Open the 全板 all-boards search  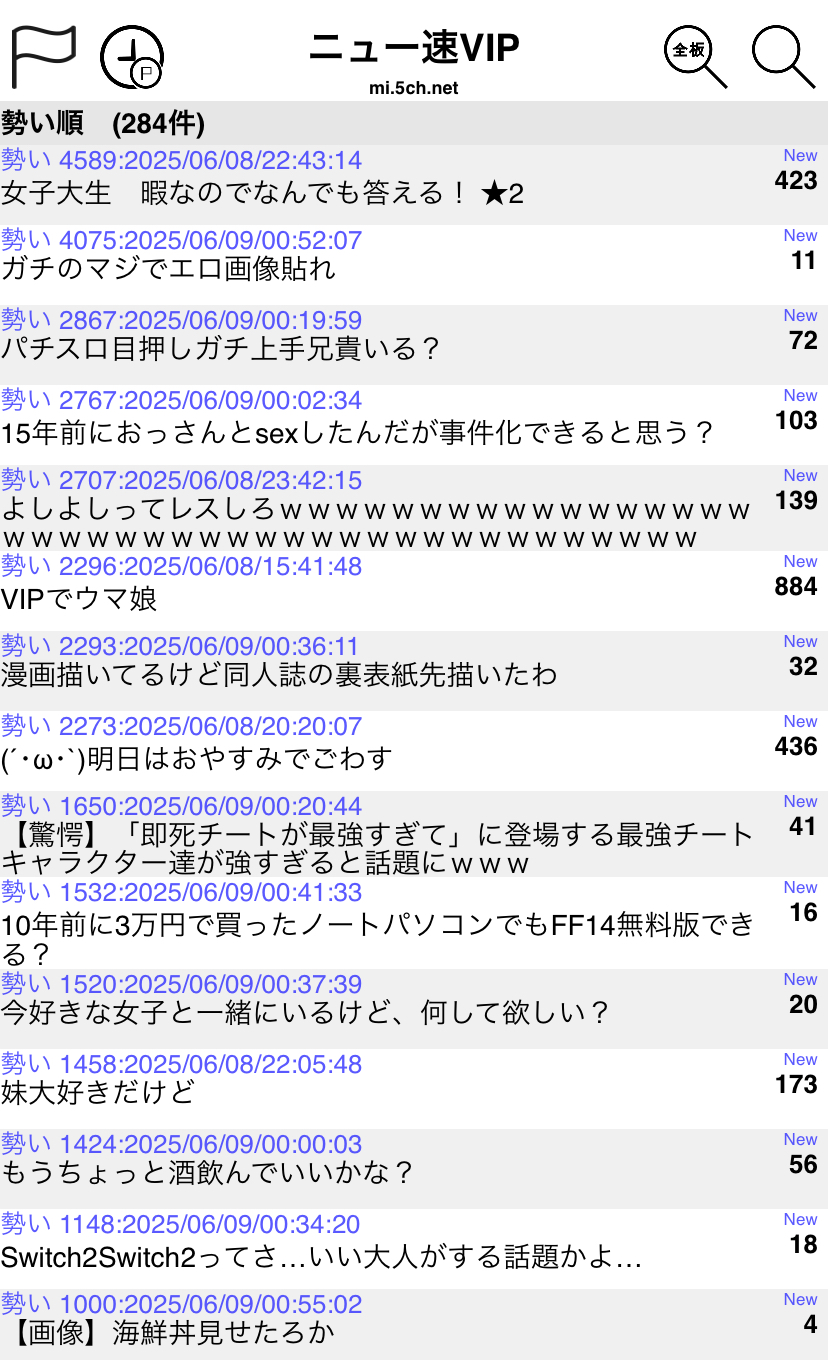(x=696, y=58)
